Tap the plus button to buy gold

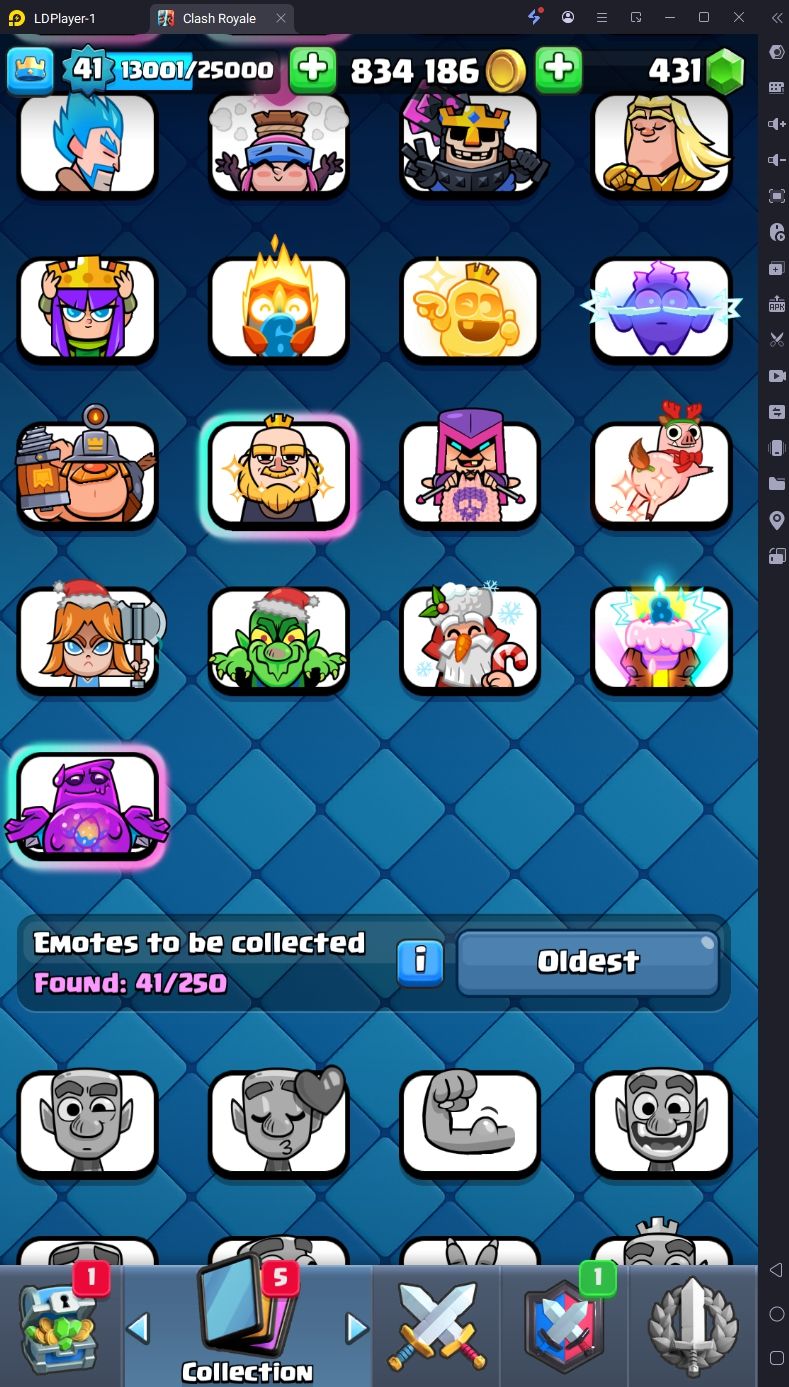[x=559, y=69]
